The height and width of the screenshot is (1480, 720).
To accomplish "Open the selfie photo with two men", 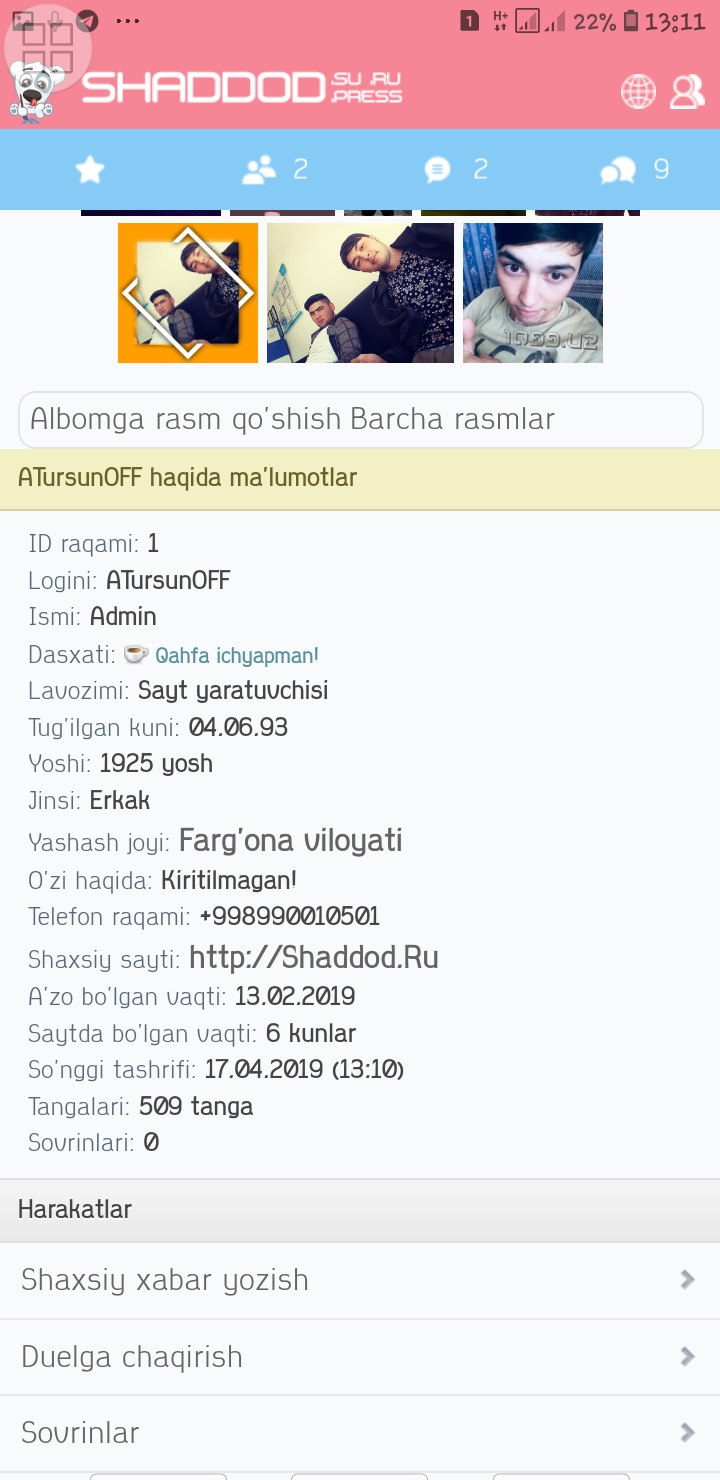I will 360,293.
